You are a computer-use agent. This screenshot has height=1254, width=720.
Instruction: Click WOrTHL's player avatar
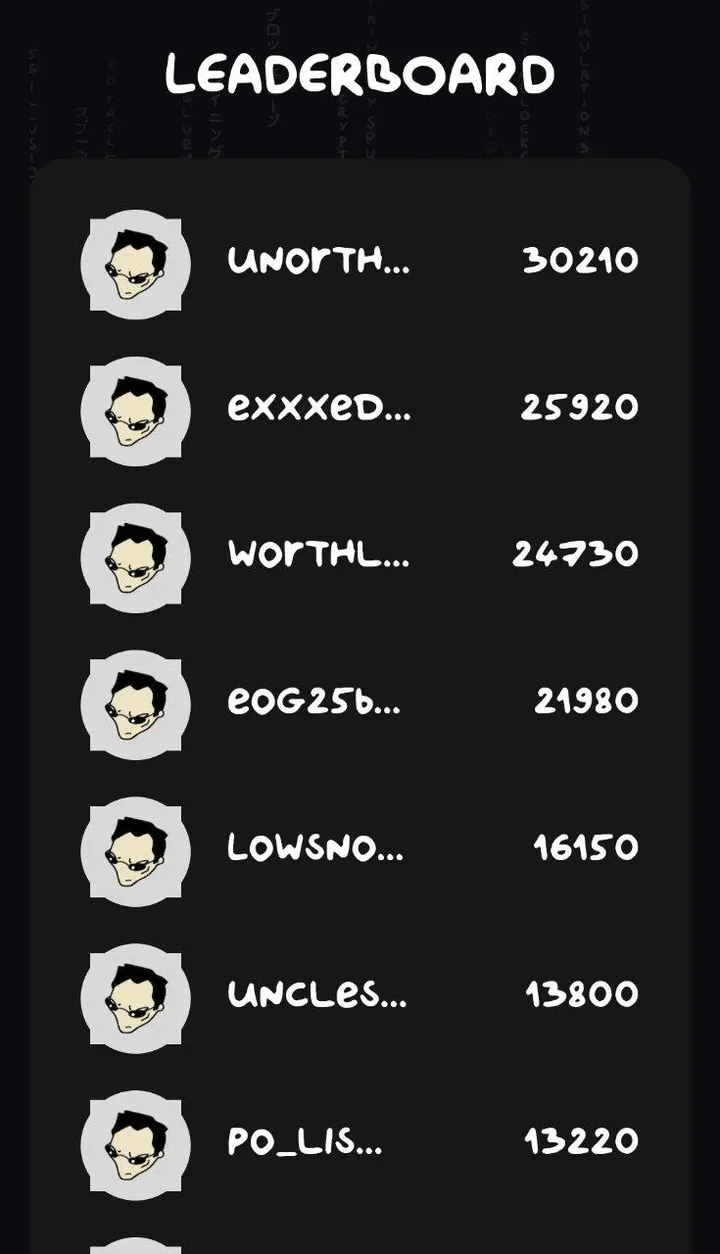click(135, 557)
